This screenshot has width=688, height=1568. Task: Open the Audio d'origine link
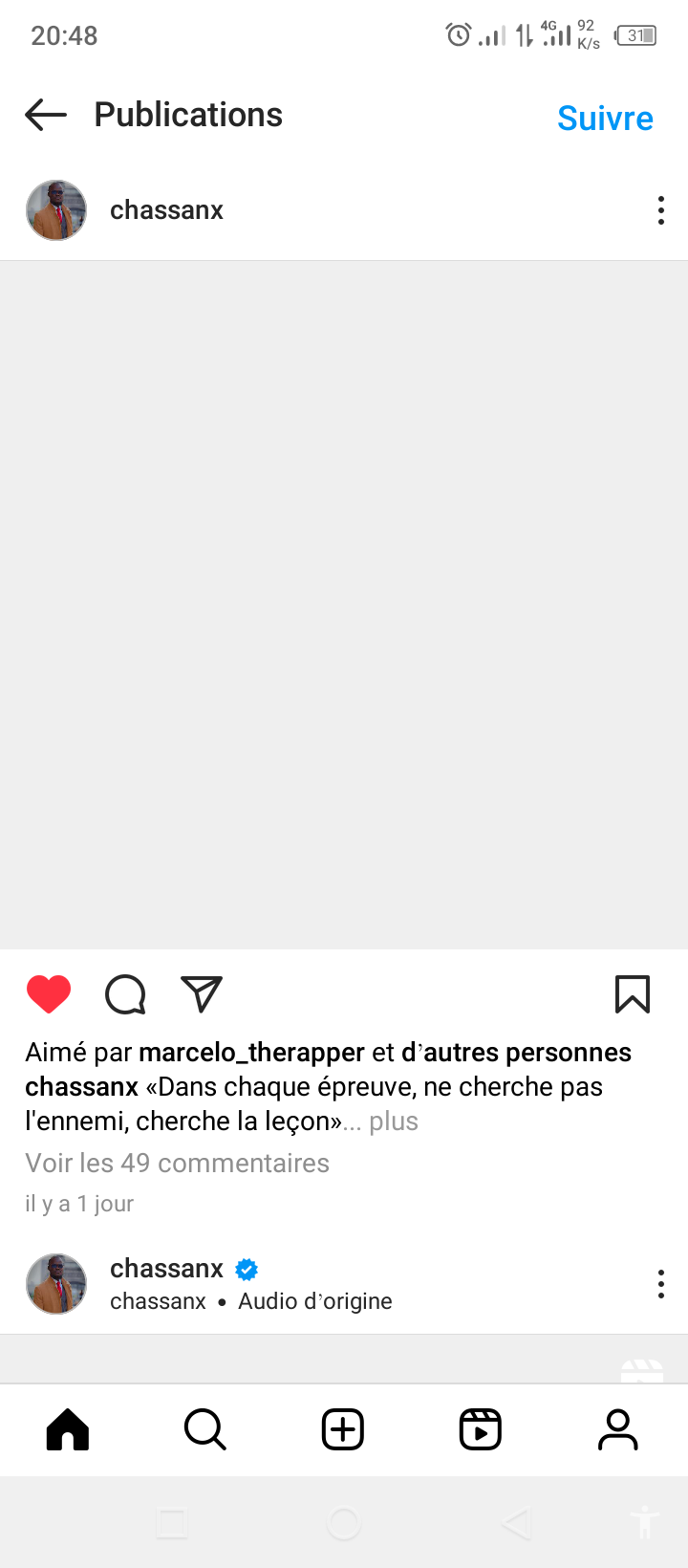coord(314,1301)
